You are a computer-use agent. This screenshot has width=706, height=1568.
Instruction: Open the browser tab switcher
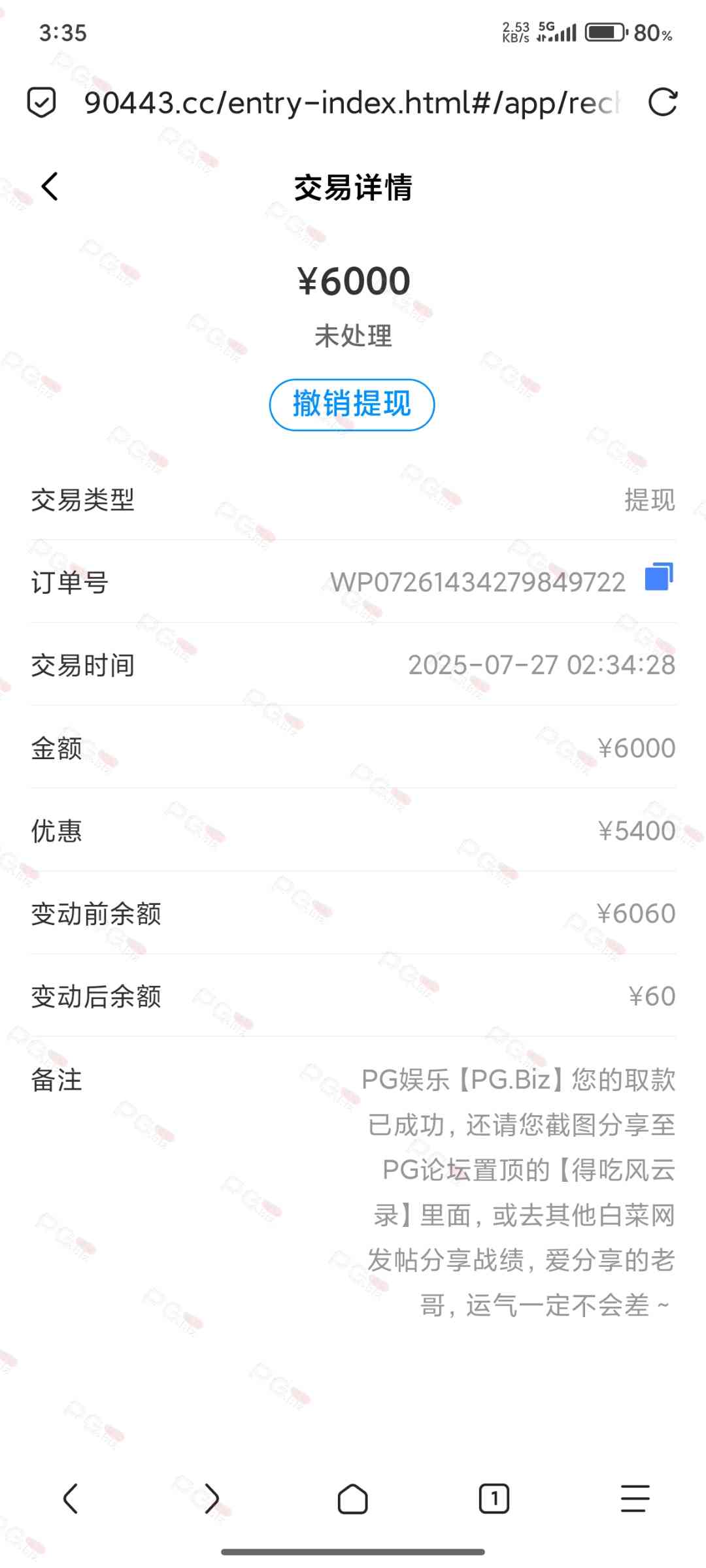click(494, 1498)
